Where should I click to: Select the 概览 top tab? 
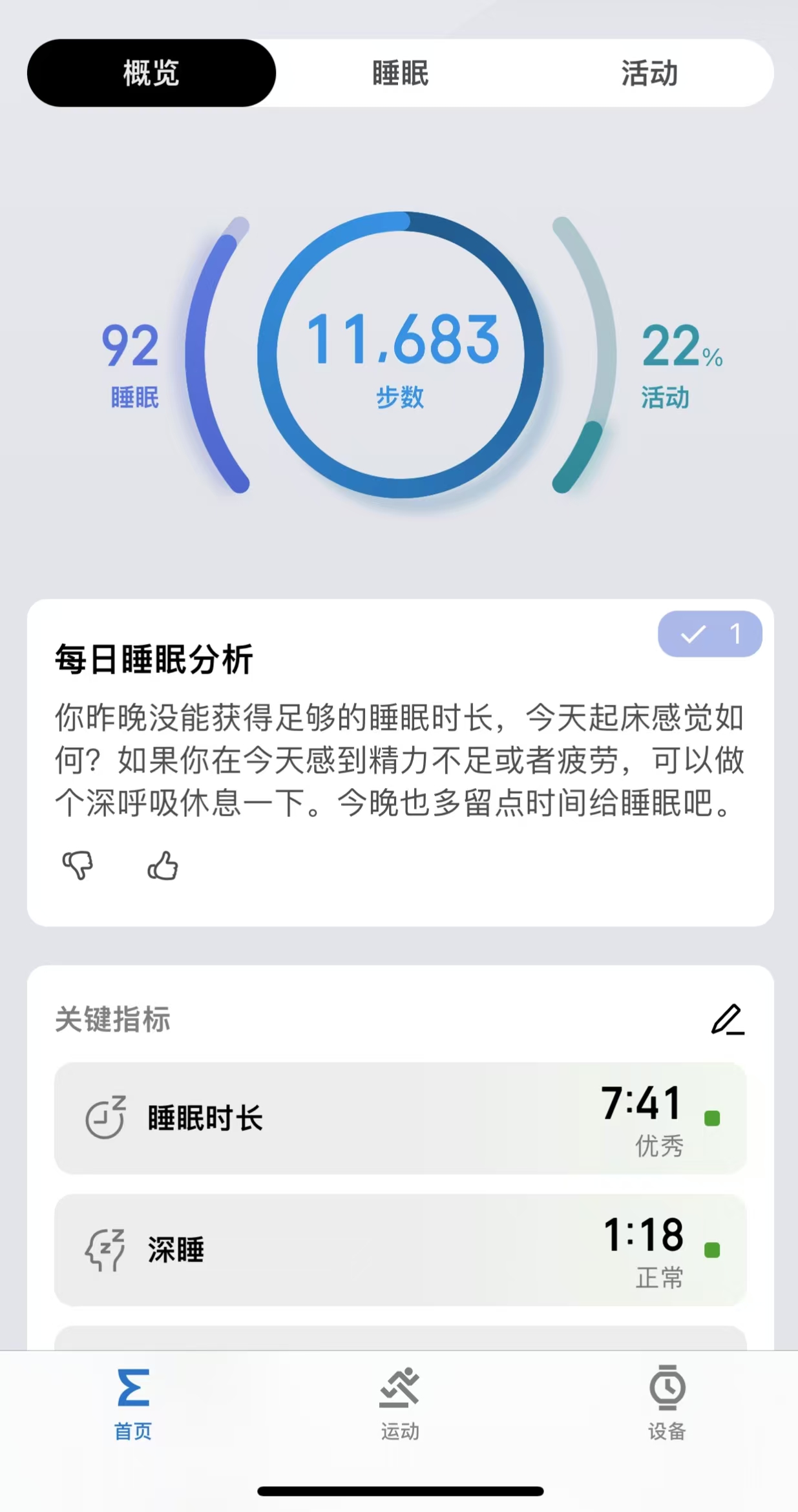coord(151,73)
